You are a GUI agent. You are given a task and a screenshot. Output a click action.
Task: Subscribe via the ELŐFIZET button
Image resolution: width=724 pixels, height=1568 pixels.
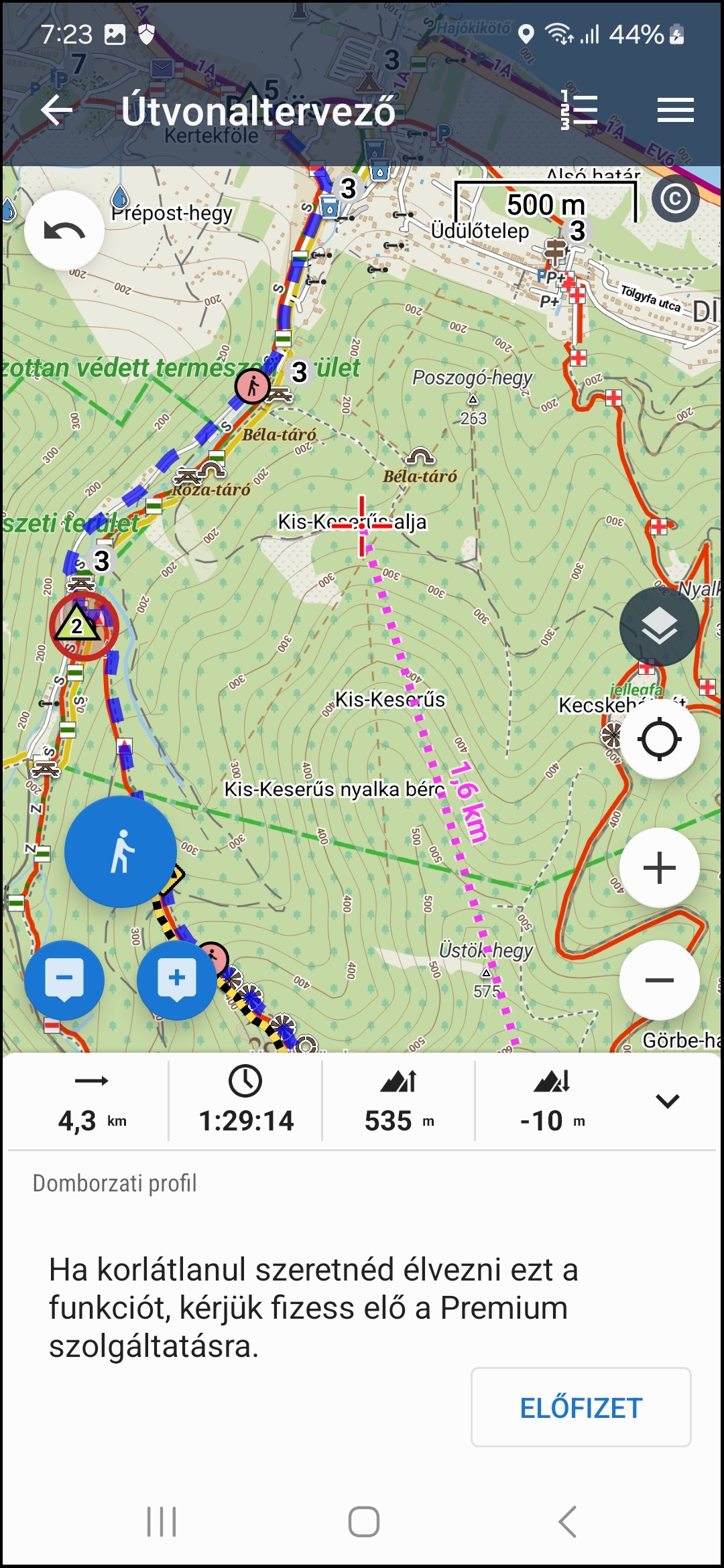581,1407
